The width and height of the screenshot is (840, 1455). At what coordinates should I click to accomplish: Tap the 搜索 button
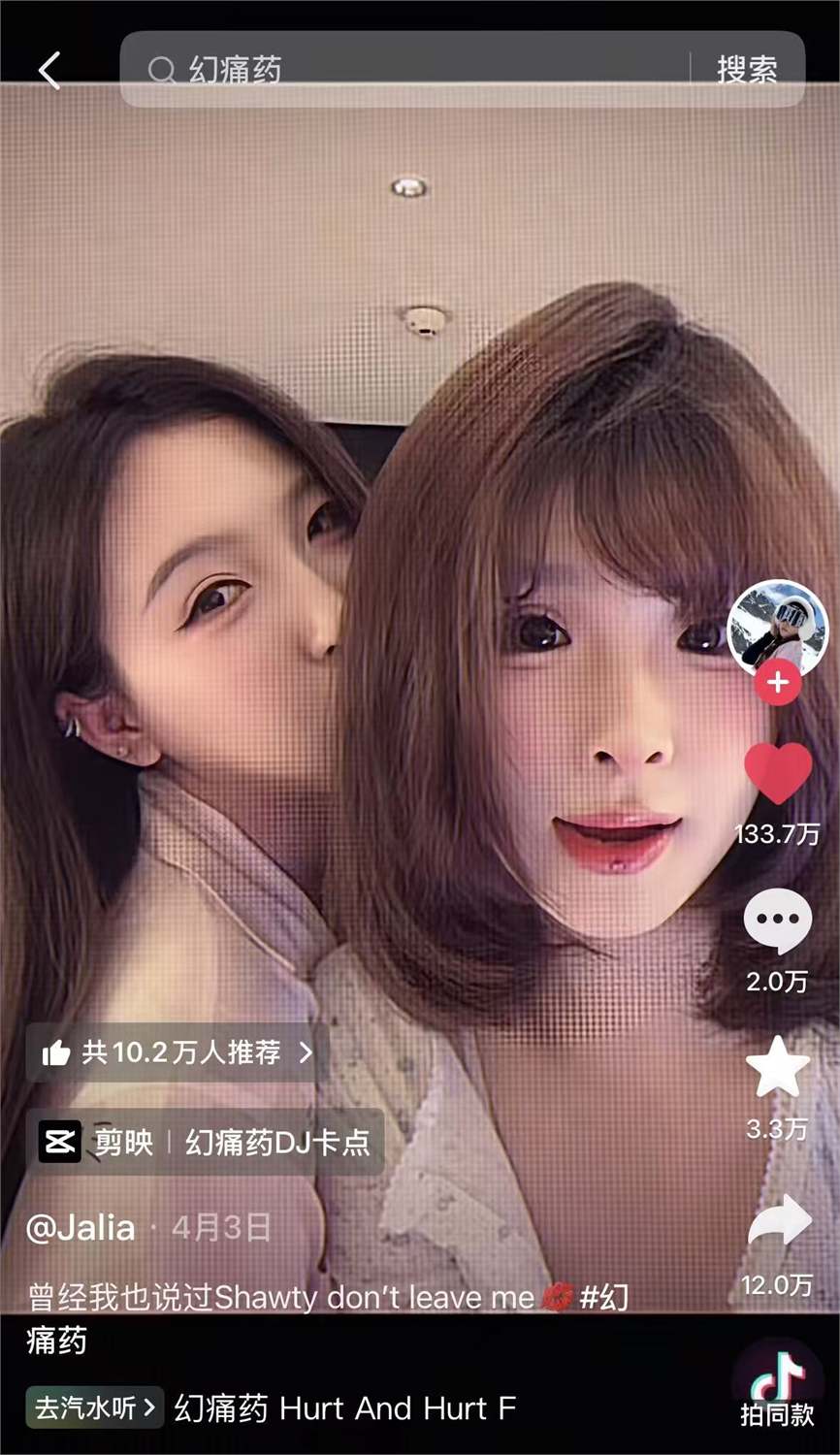coord(747,70)
